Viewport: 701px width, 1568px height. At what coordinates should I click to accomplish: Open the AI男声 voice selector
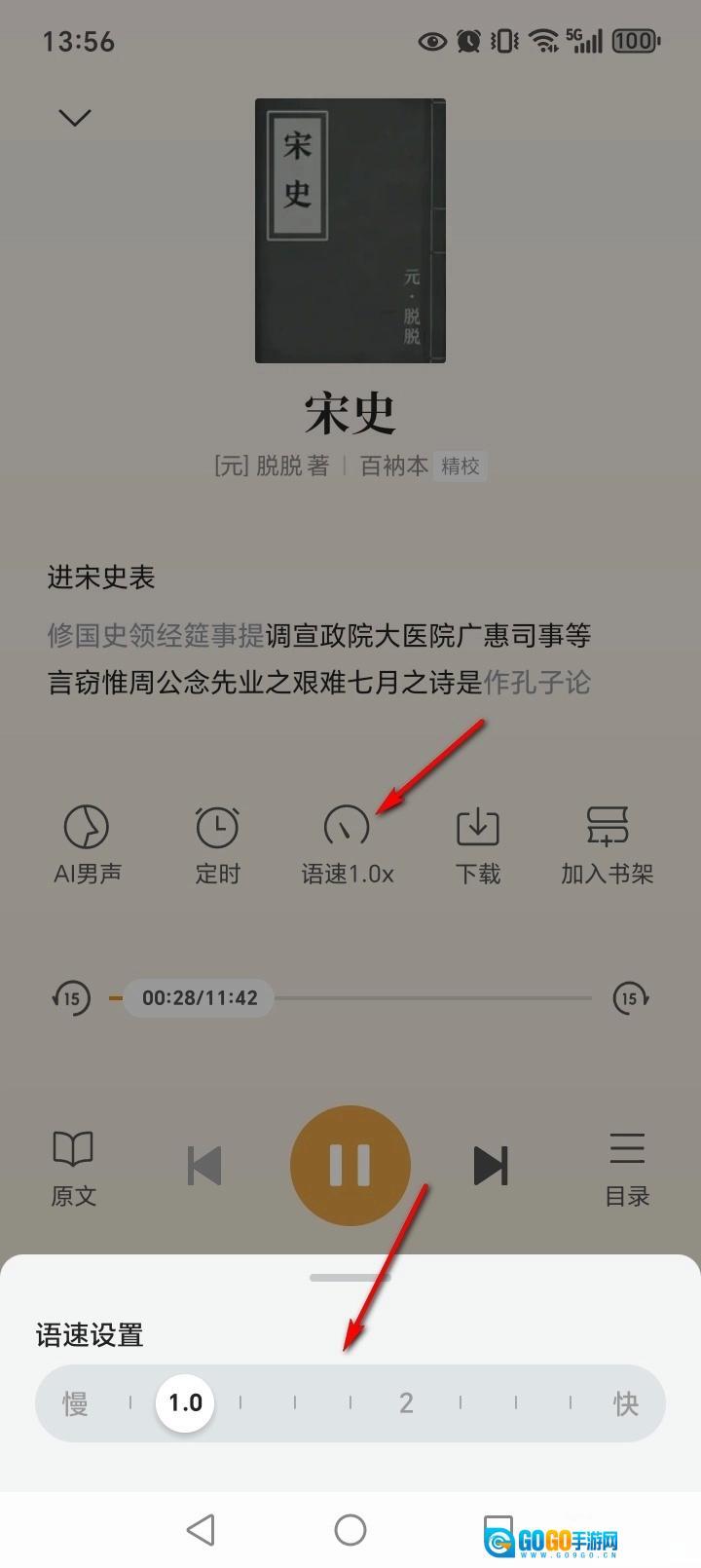[x=87, y=843]
